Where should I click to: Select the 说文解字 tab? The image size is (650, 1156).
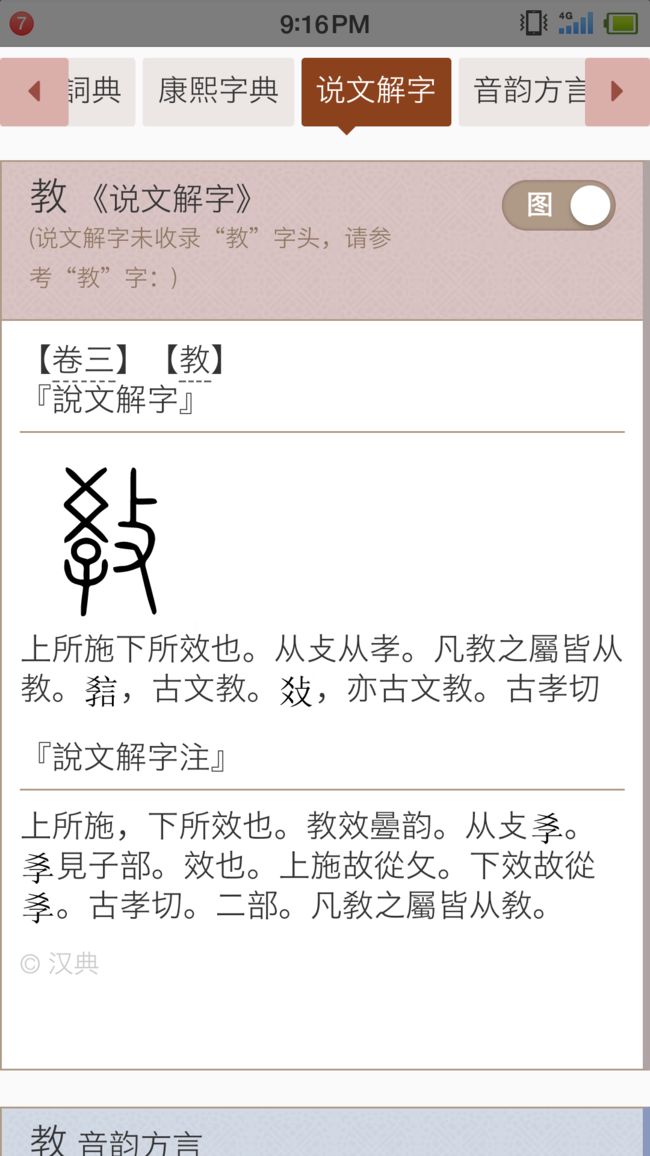376,91
